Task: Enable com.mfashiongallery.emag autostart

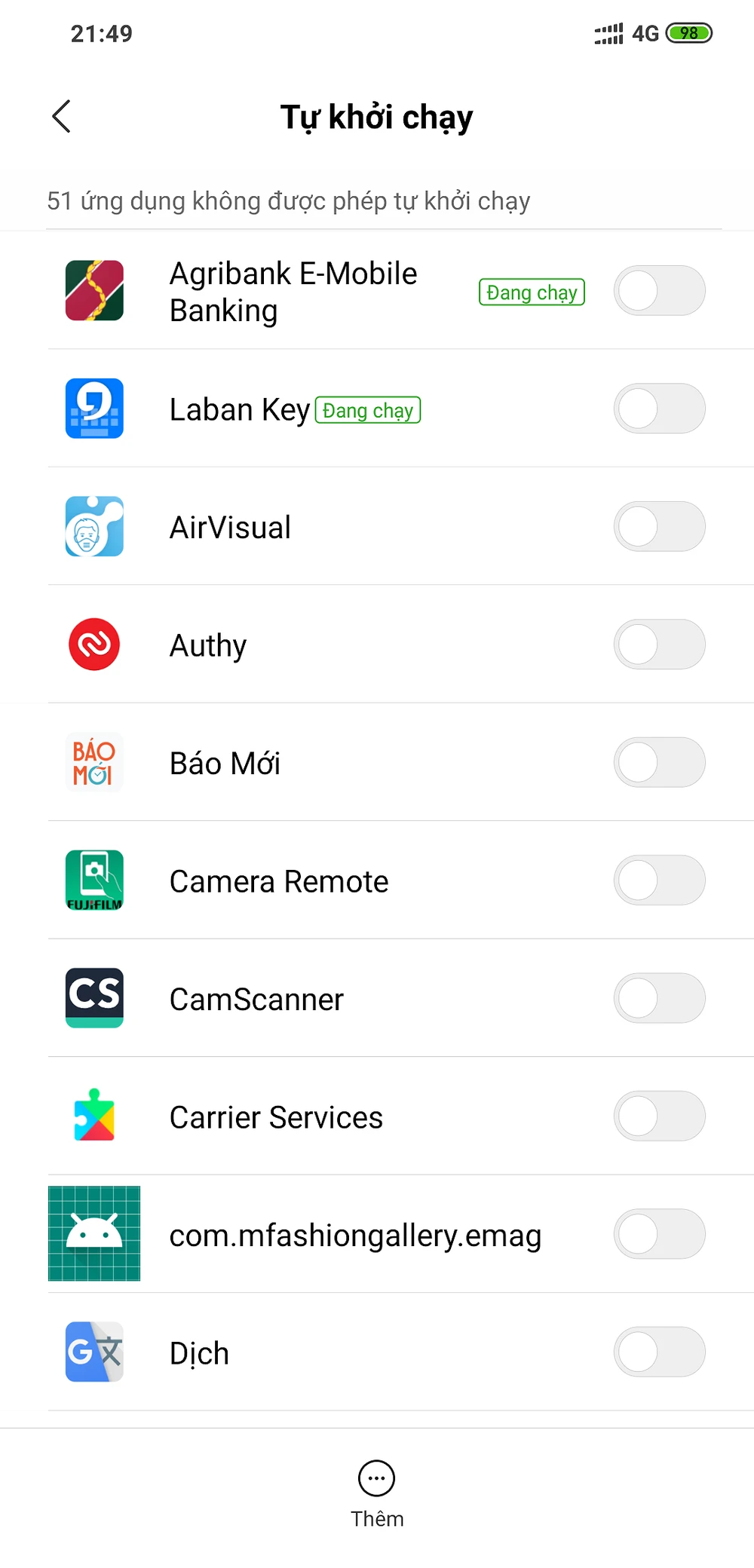Action: coord(659,1234)
